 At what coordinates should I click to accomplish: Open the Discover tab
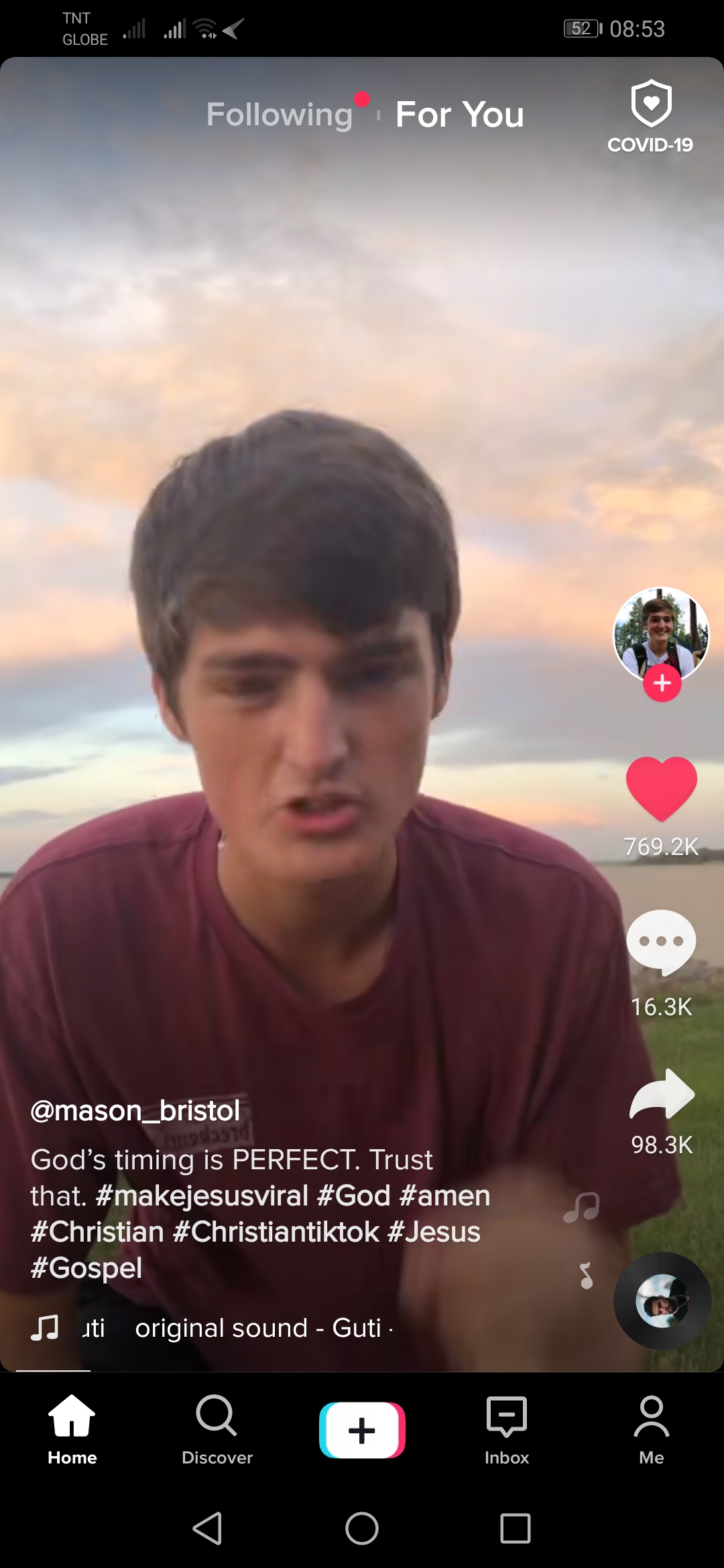217,1429
